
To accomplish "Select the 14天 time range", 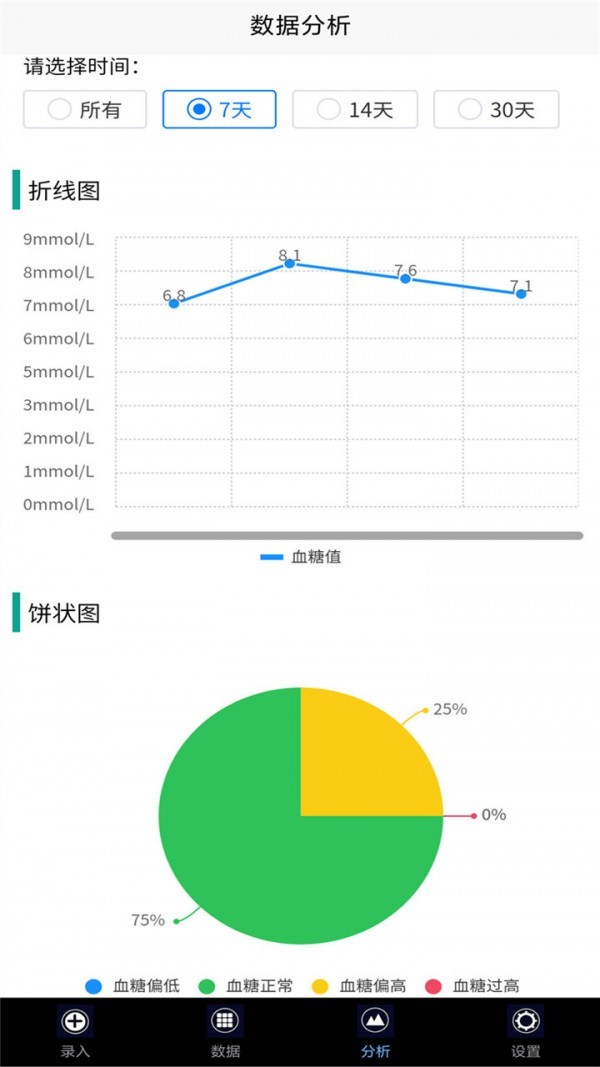I will pyautogui.click(x=354, y=110).
